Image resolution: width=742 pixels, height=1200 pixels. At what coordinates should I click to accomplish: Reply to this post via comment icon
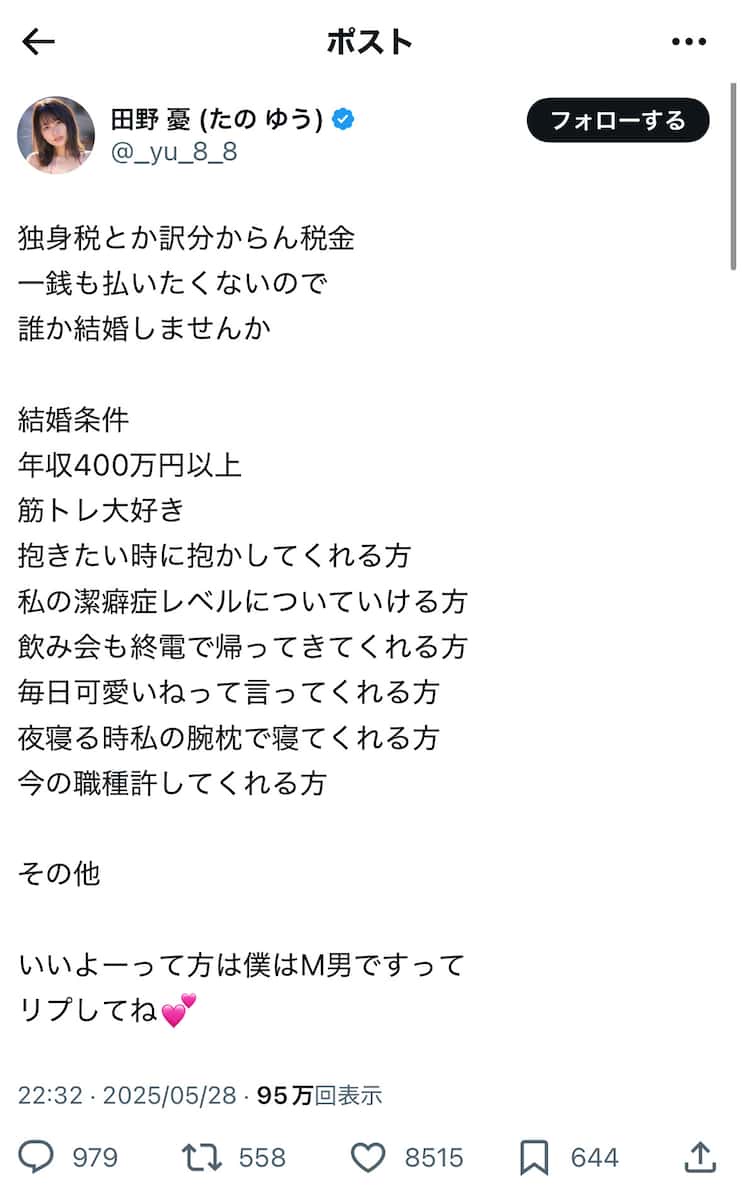[x=38, y=1158]
